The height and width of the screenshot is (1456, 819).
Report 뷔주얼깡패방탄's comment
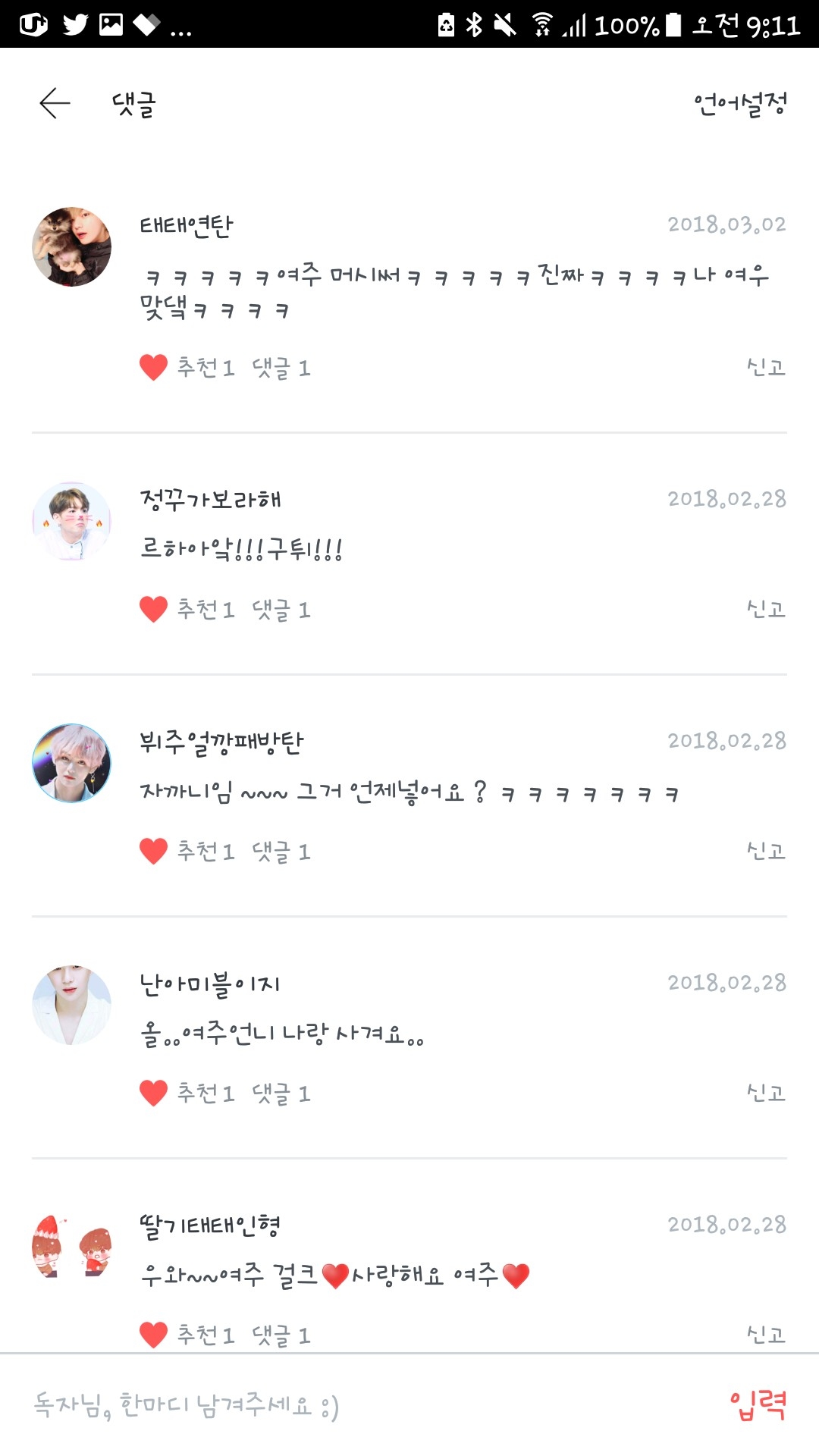(x=766, y=852)
